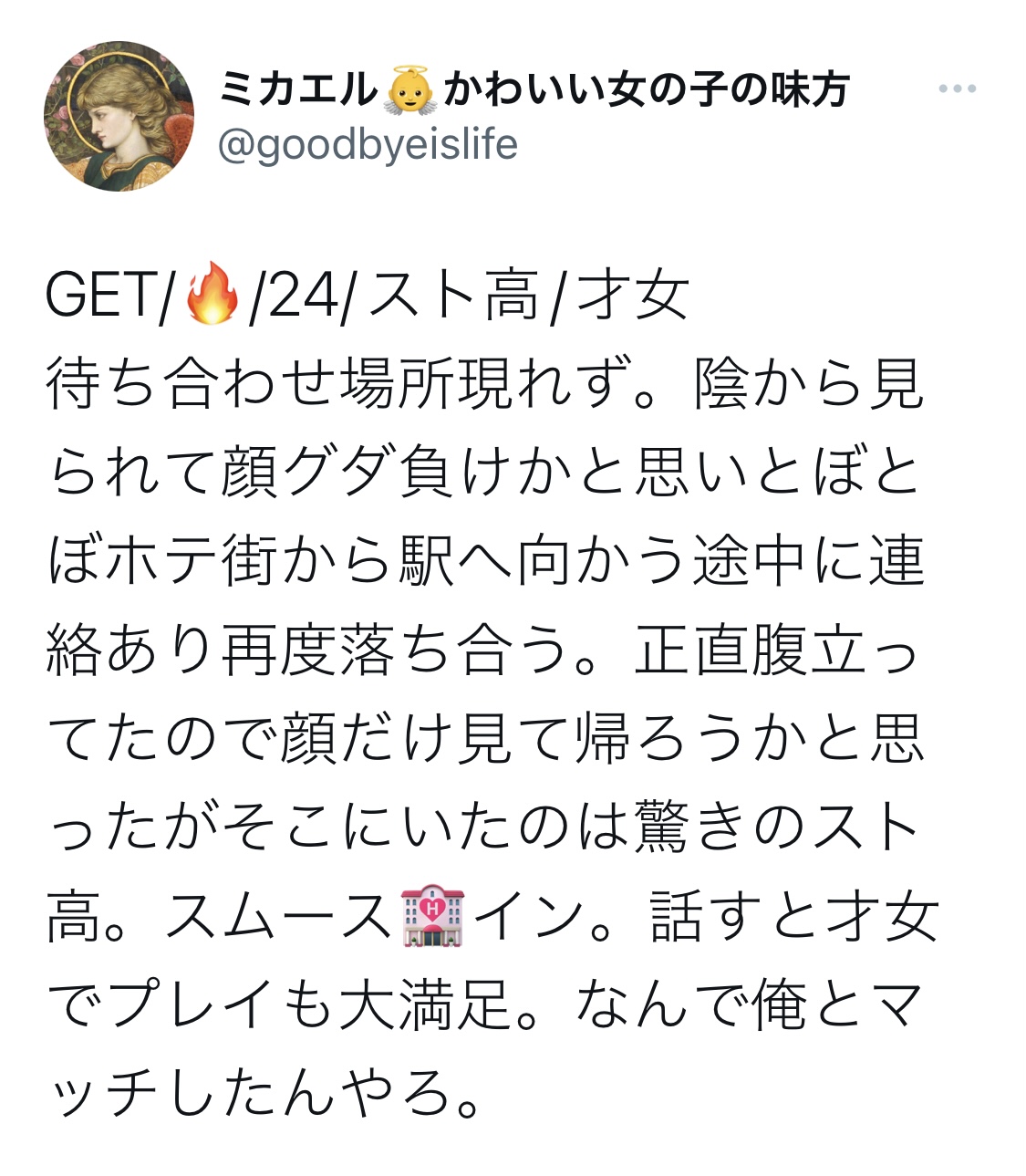Open ミカエル's profile picture
The image size is (1026, 1176).
pyautogui.click(x=119, y=116)
